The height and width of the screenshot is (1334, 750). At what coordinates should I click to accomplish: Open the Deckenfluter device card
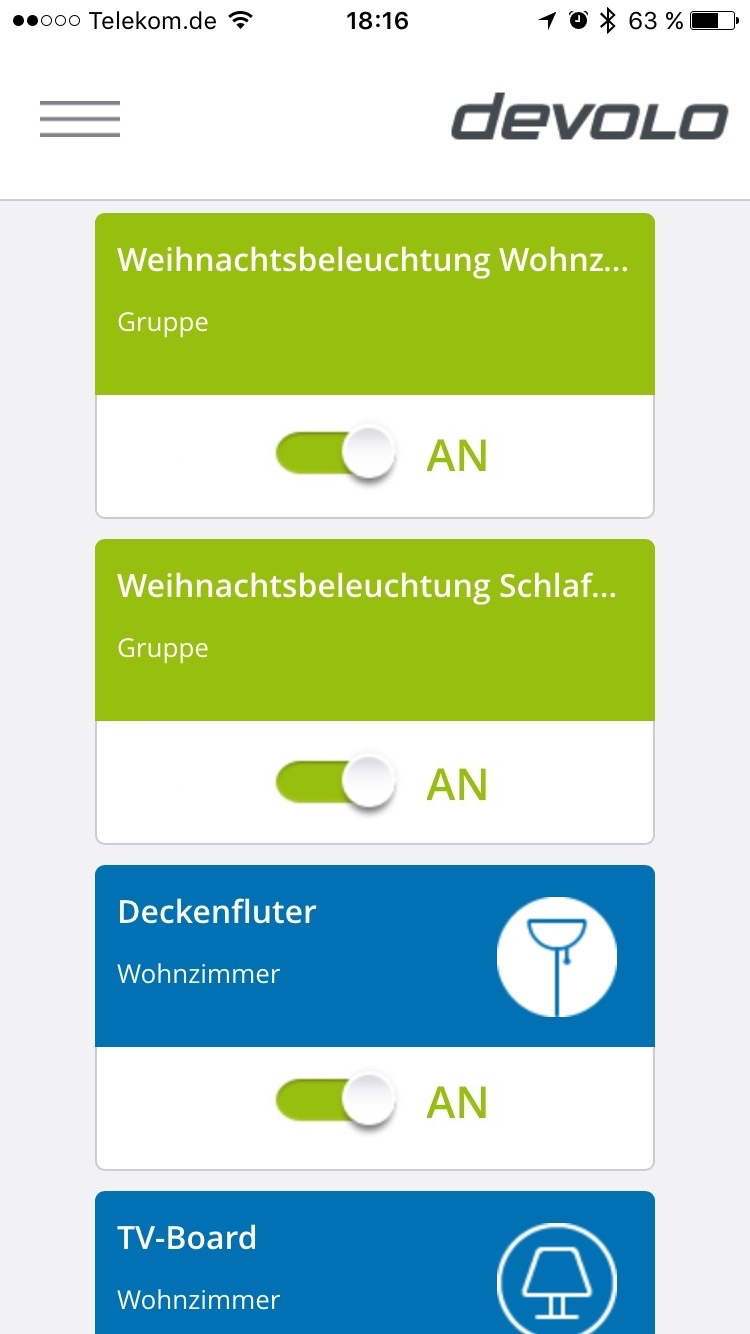pos(375,956)
